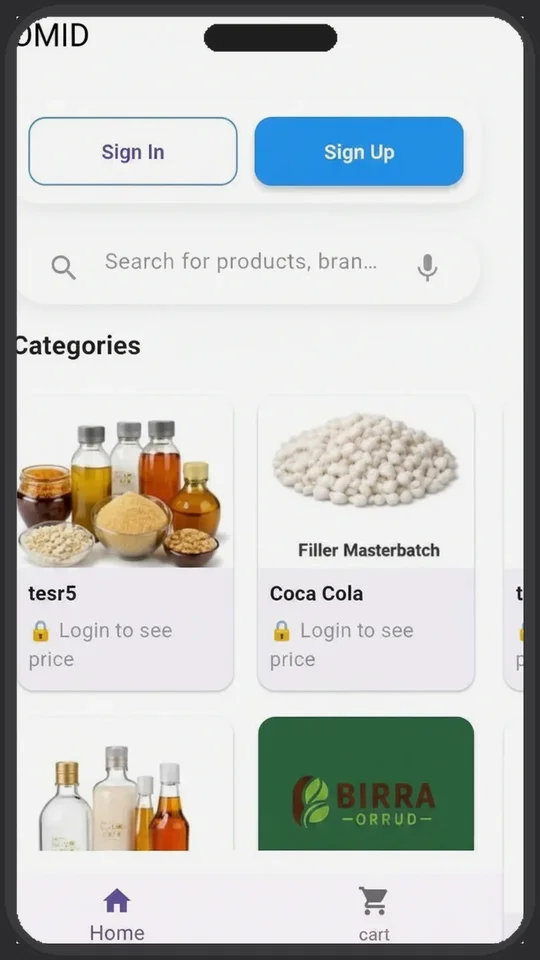Open the Birra Orrud card
Viewport: 540px width, 960px height.
pyautogui.click(x=366, y=784)
